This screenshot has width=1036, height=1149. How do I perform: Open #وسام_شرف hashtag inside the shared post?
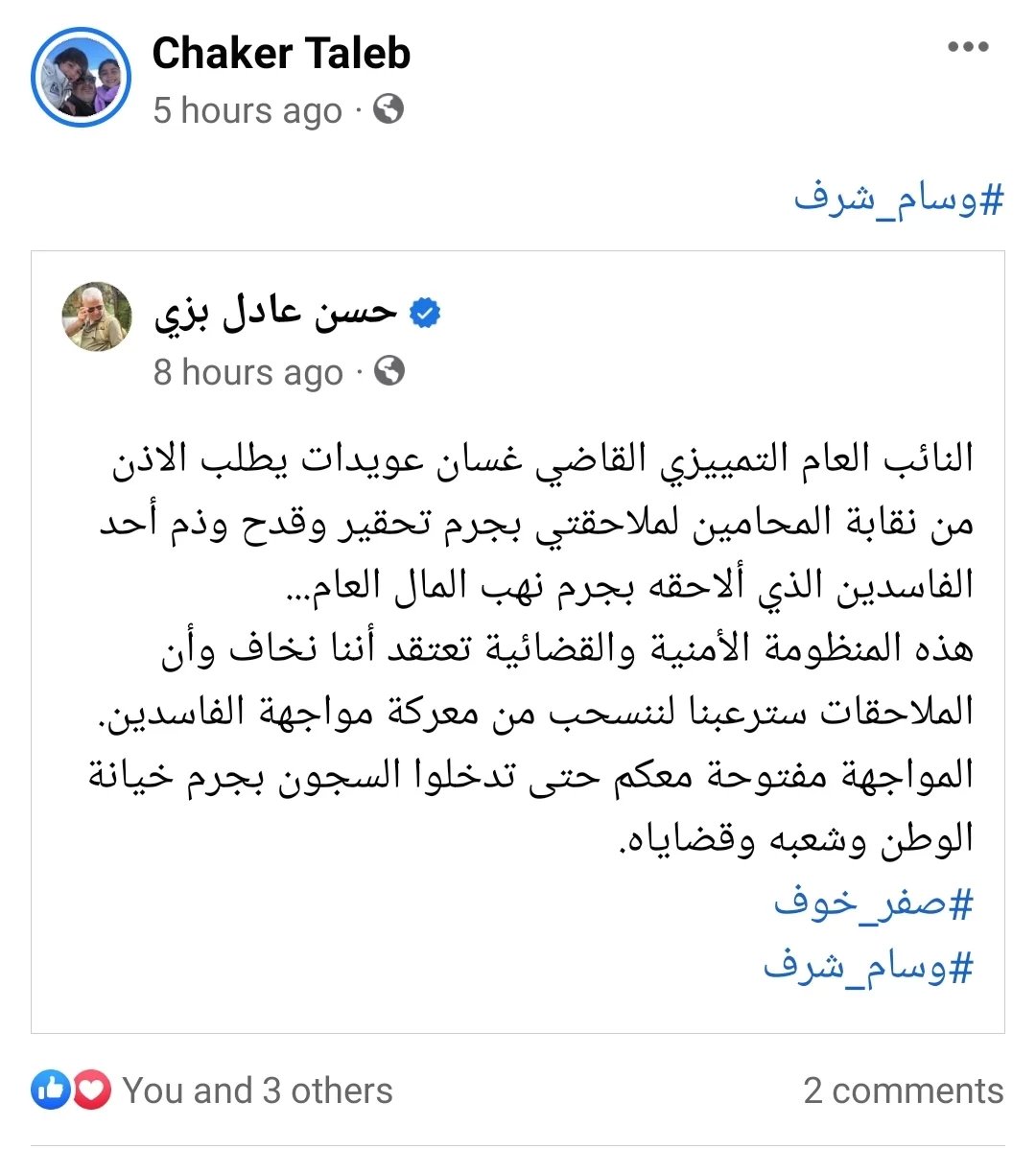(x=868, y=966)
